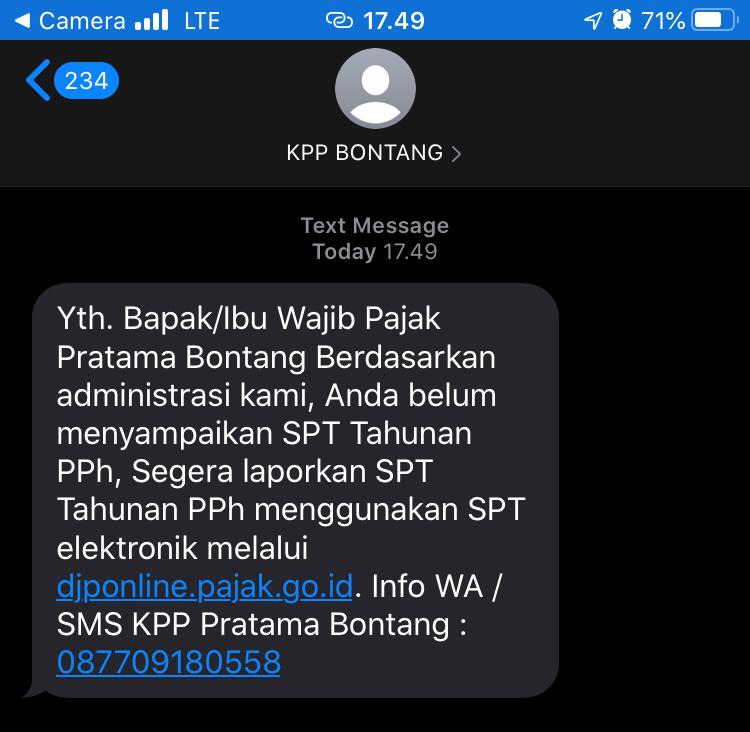Tap phone number 087709180558
750x732 pixels.
pyautogui.click(x=168, y=662)
